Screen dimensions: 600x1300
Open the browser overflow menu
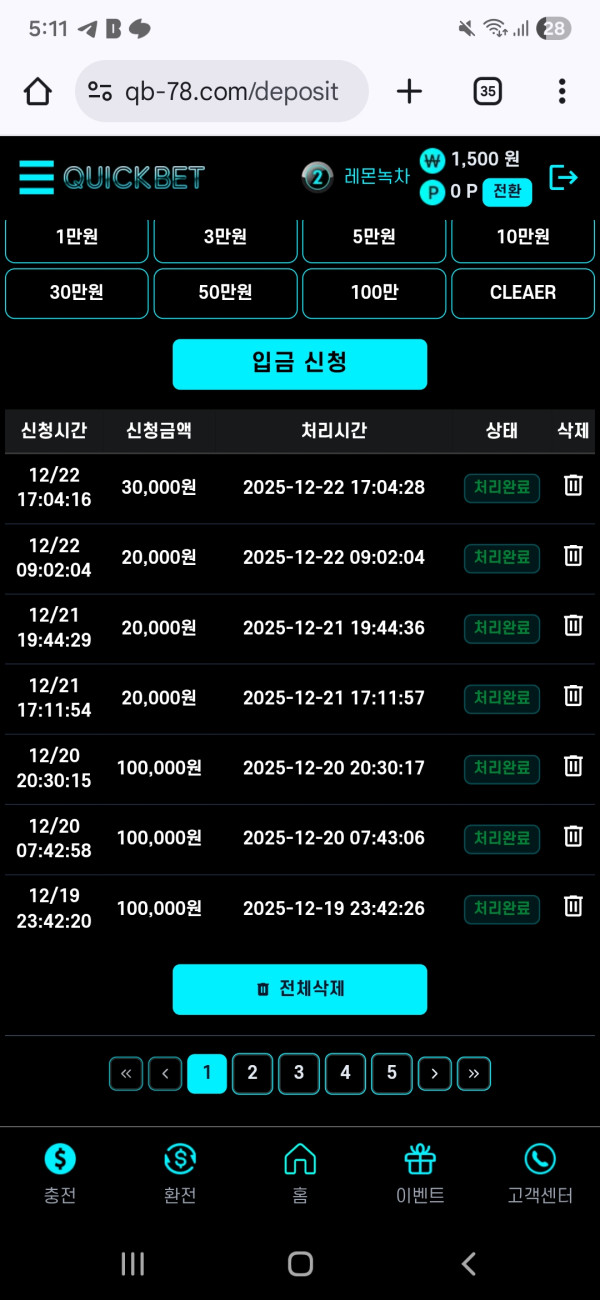point(562,92)
